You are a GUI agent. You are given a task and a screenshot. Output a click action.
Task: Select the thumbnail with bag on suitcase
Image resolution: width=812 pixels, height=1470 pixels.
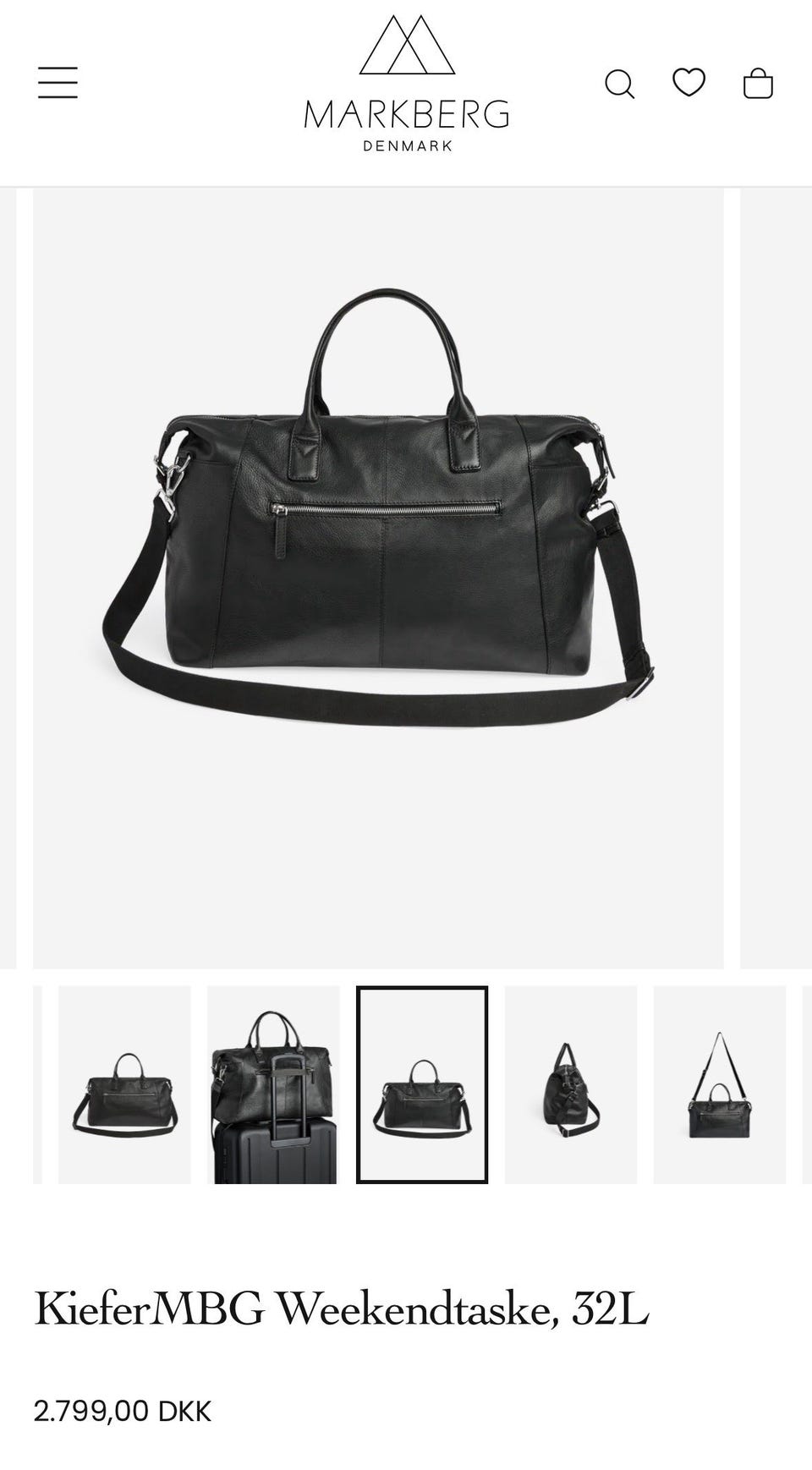click(x=273, y=1084)
